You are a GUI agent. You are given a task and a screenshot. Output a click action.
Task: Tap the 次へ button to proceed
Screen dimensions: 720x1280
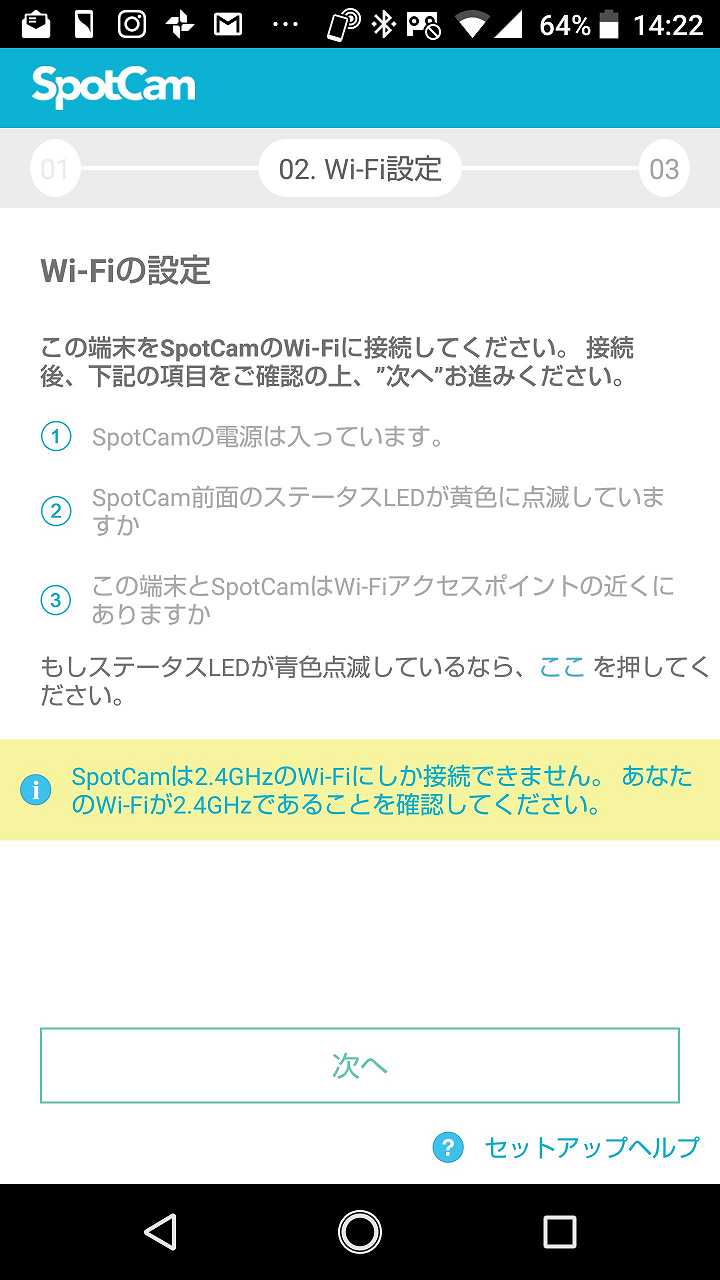pos(360,1066)
